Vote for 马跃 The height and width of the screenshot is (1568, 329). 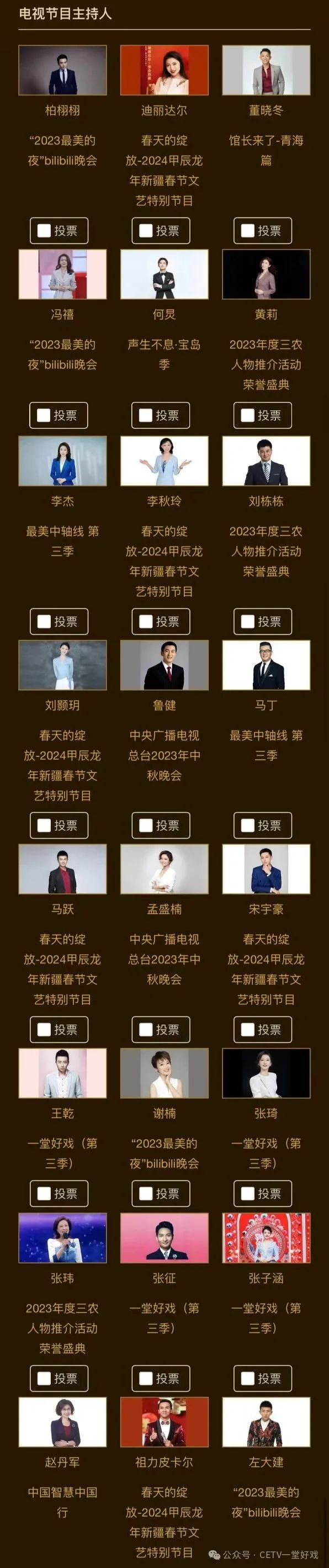coord(59,1029)
